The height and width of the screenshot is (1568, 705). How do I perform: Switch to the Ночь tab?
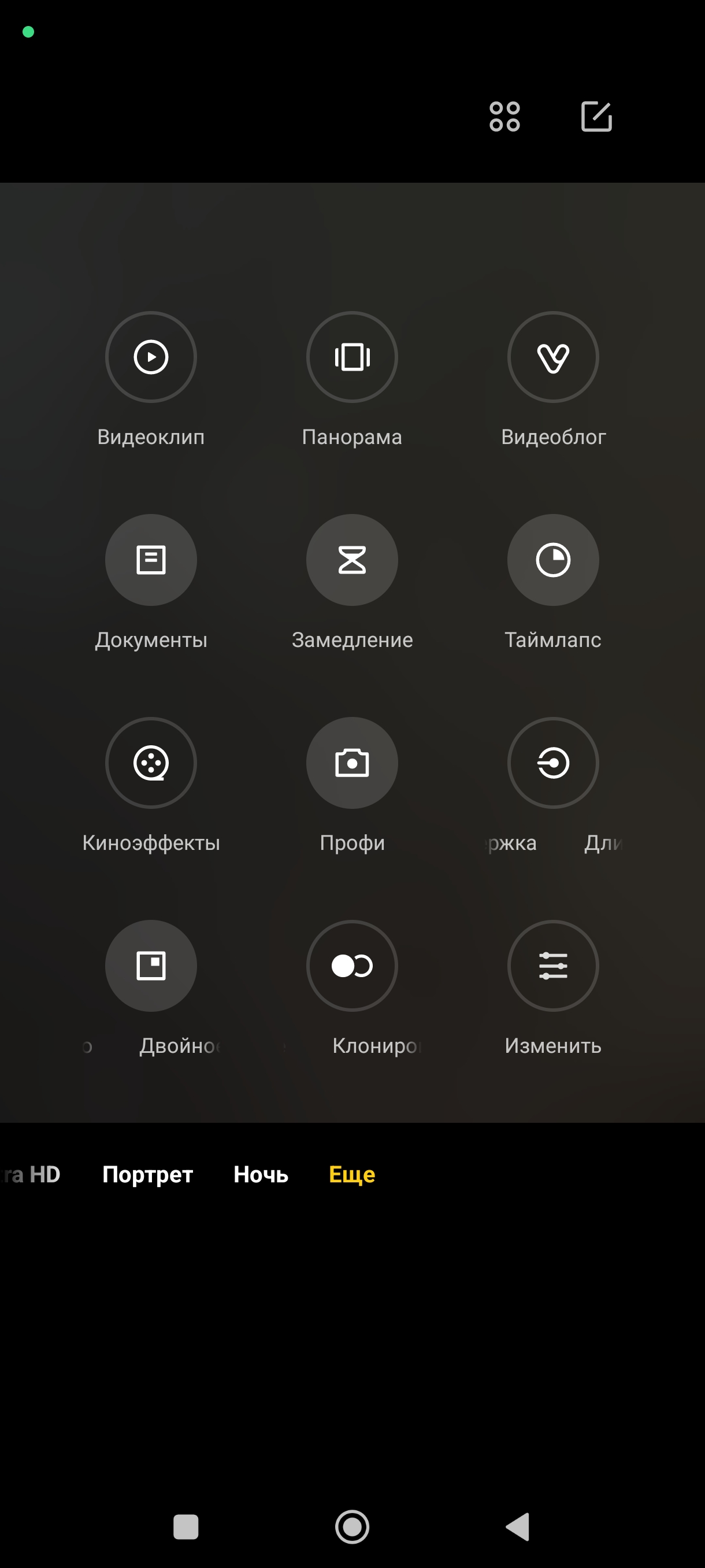coord(261,1174)
